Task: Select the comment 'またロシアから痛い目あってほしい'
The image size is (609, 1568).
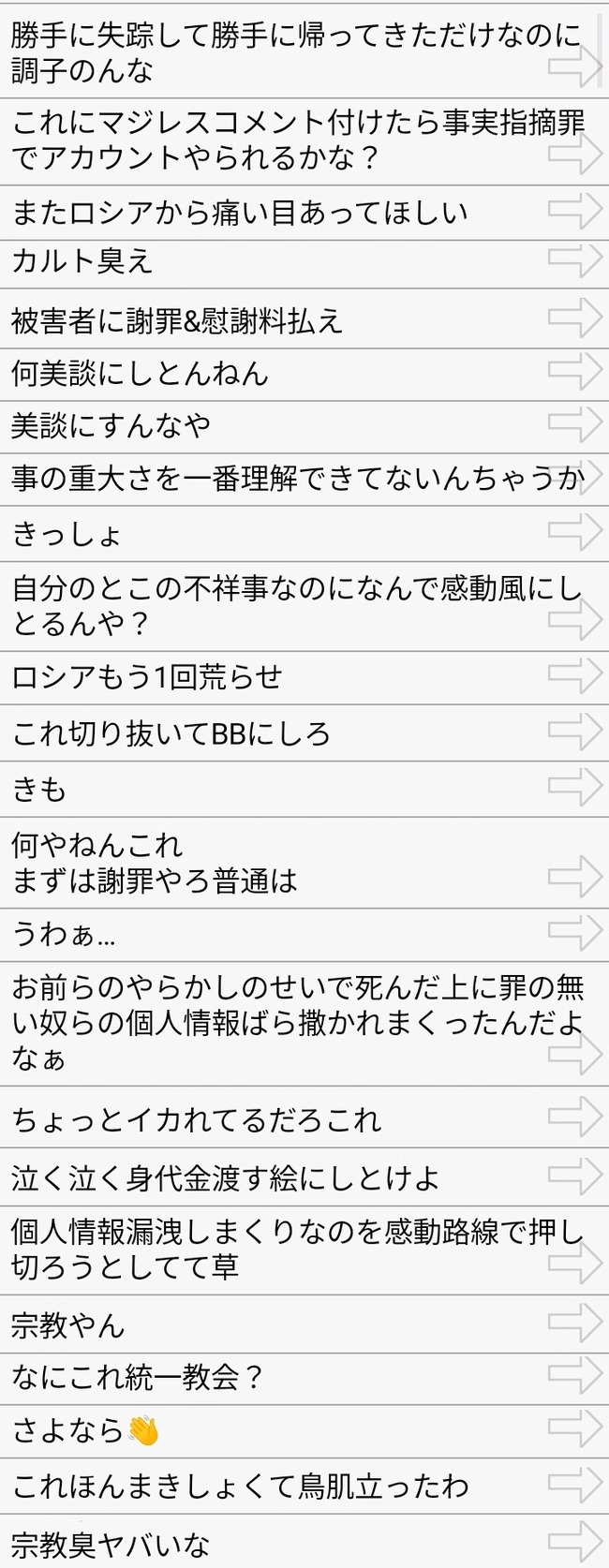Action: (281, 213)
